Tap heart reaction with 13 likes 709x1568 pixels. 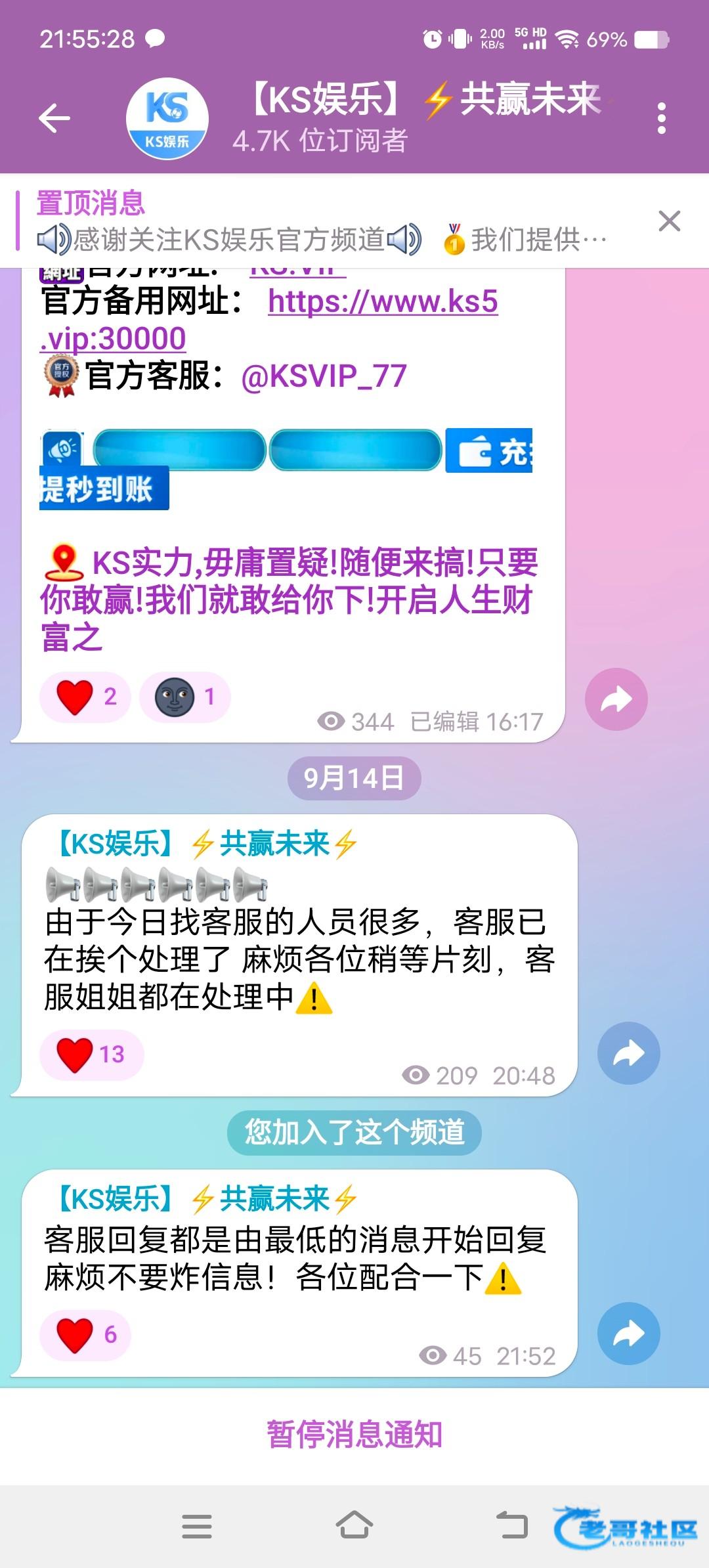pos(91,1055)
